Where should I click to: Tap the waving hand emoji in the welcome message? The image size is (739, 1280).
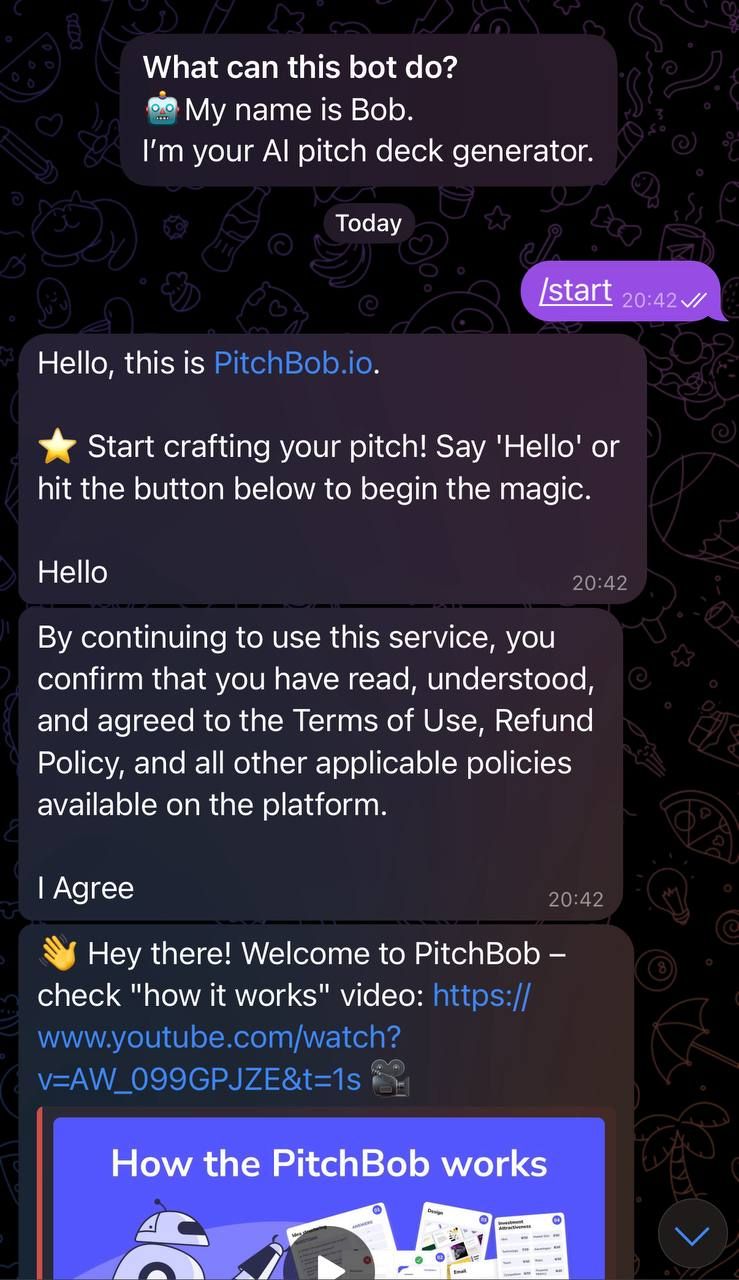pos(54,953)
